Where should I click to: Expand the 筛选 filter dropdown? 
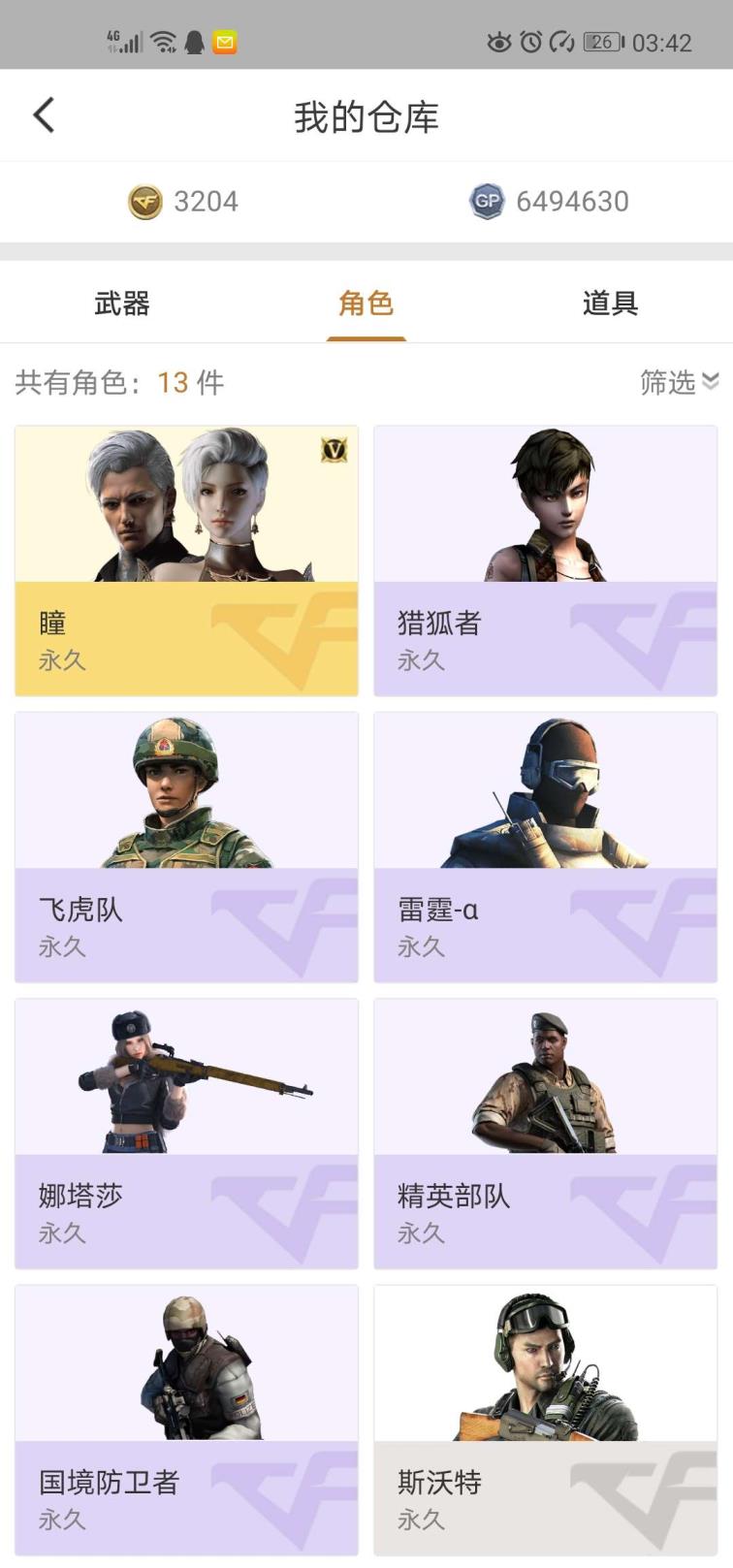pyautogui.click(x=679, y=382)
